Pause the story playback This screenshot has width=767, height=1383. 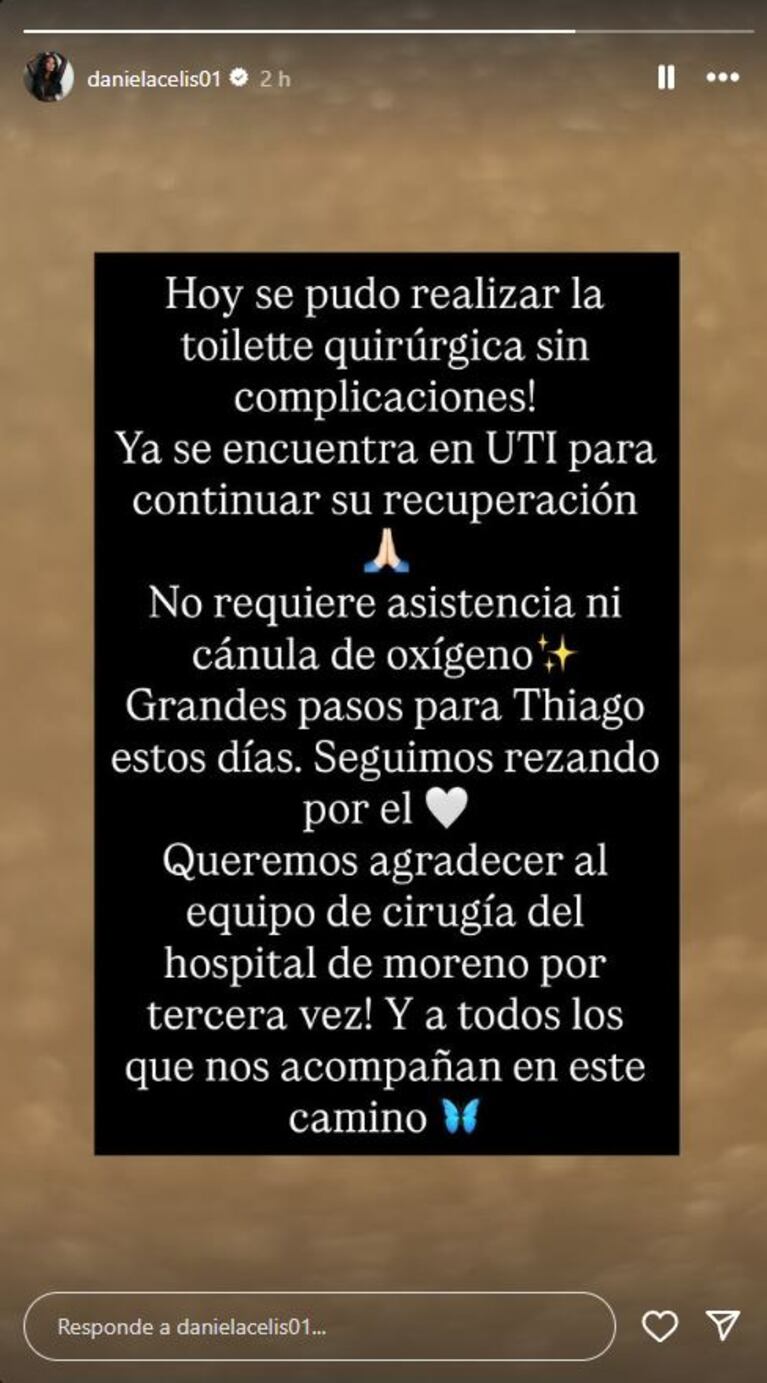coord(666,78)
